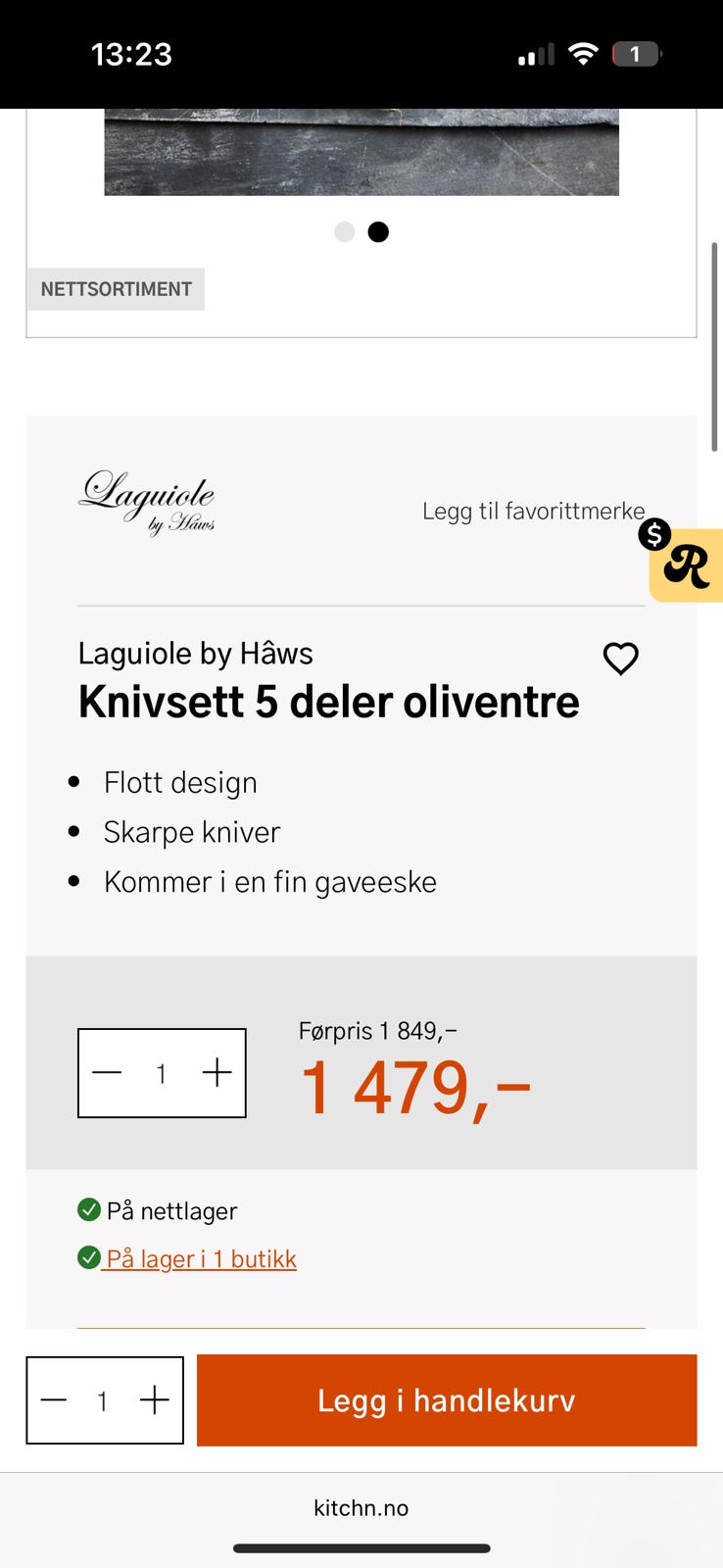Tap the green checkmark beside På lager

tap(88, 1257)
